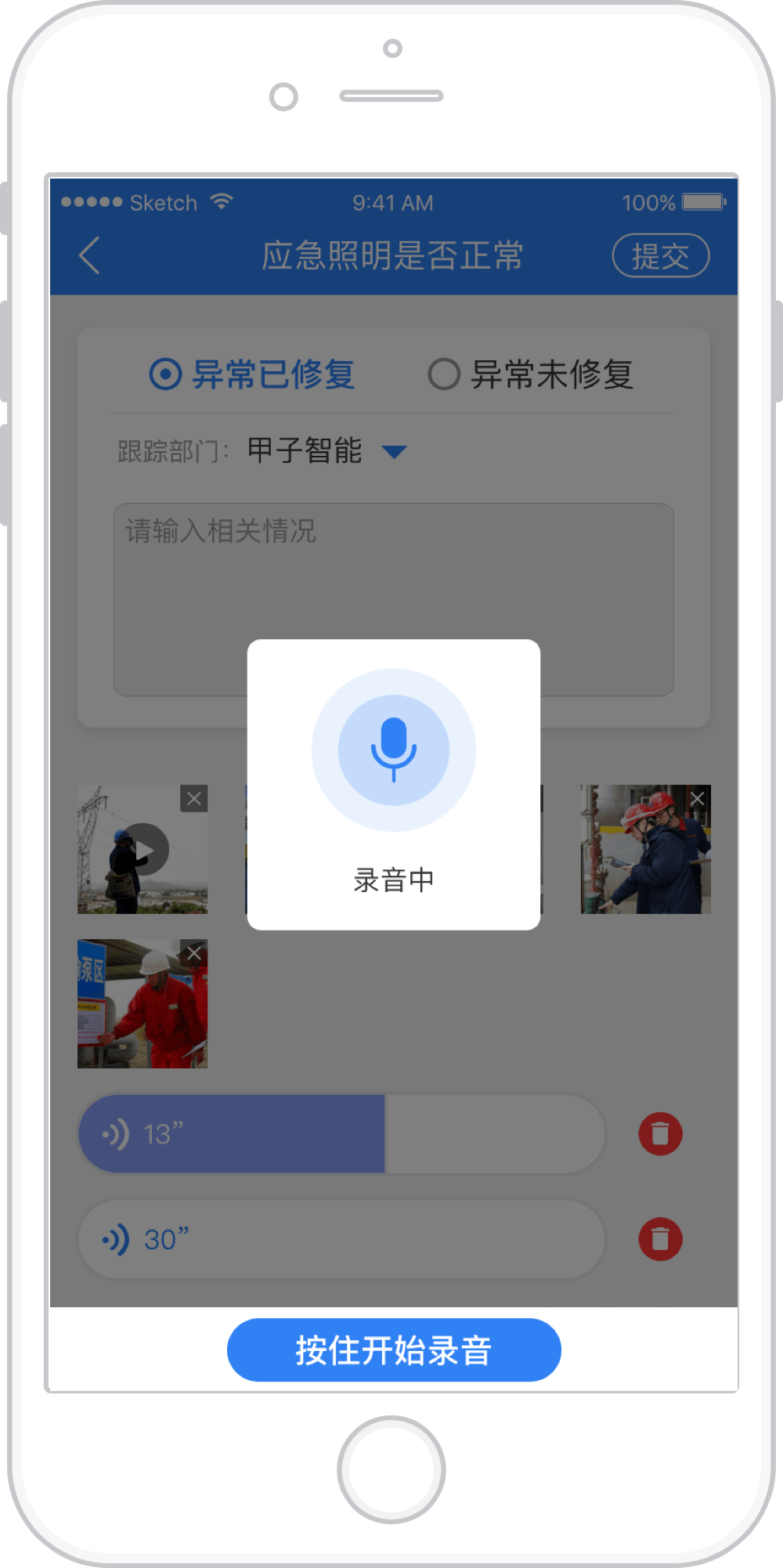
Task: Select the 异常未修复 option
Action: tap(530, 374)
